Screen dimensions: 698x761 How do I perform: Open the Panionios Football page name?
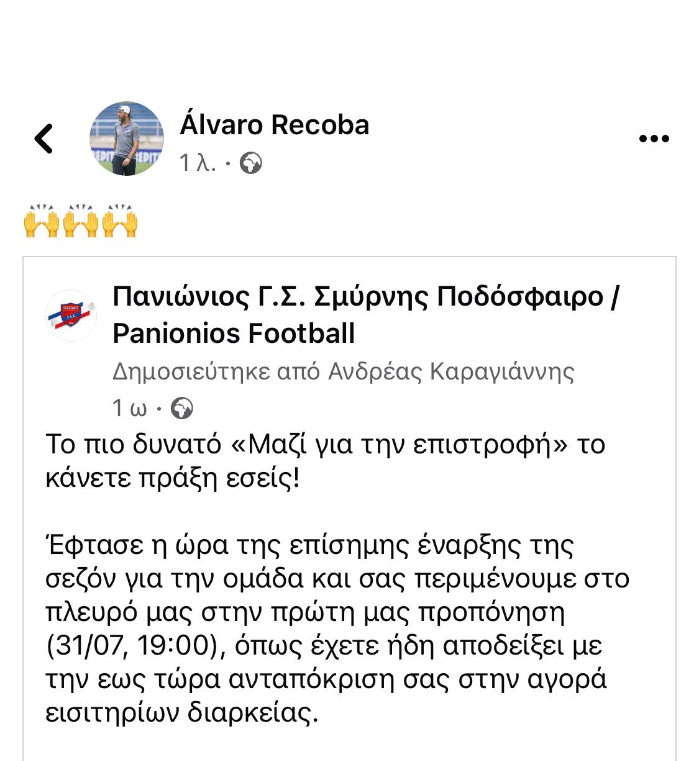coord(360,314)
